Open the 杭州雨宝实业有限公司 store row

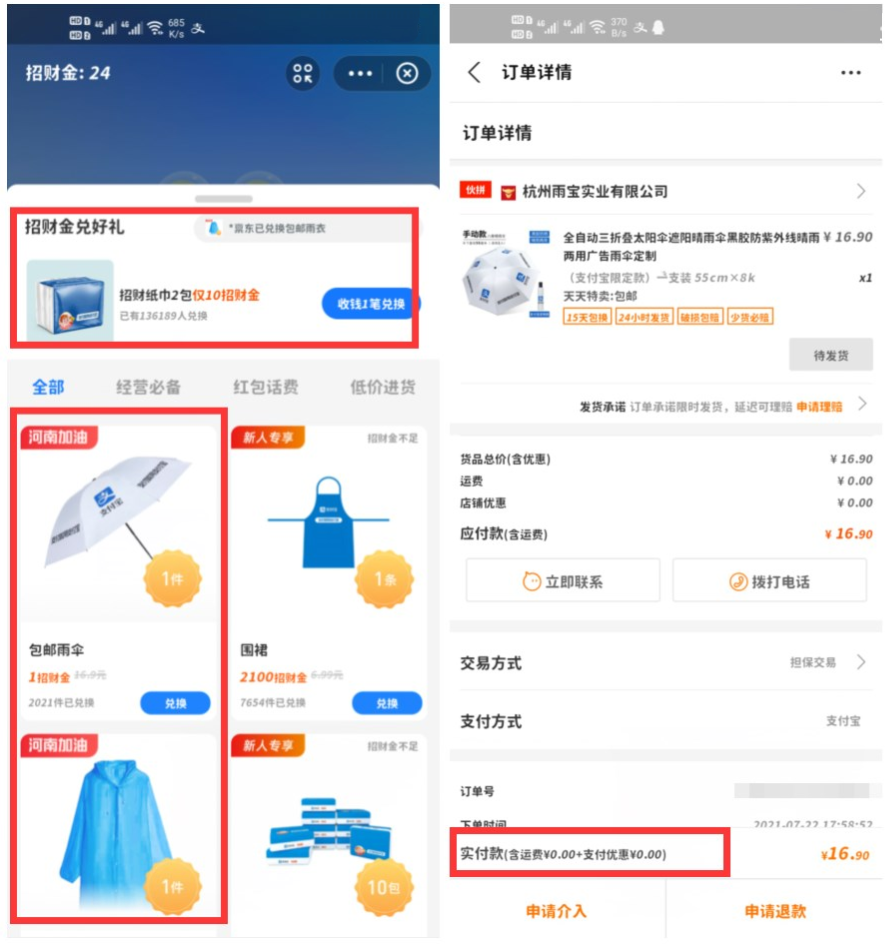[x=665, y=191]
